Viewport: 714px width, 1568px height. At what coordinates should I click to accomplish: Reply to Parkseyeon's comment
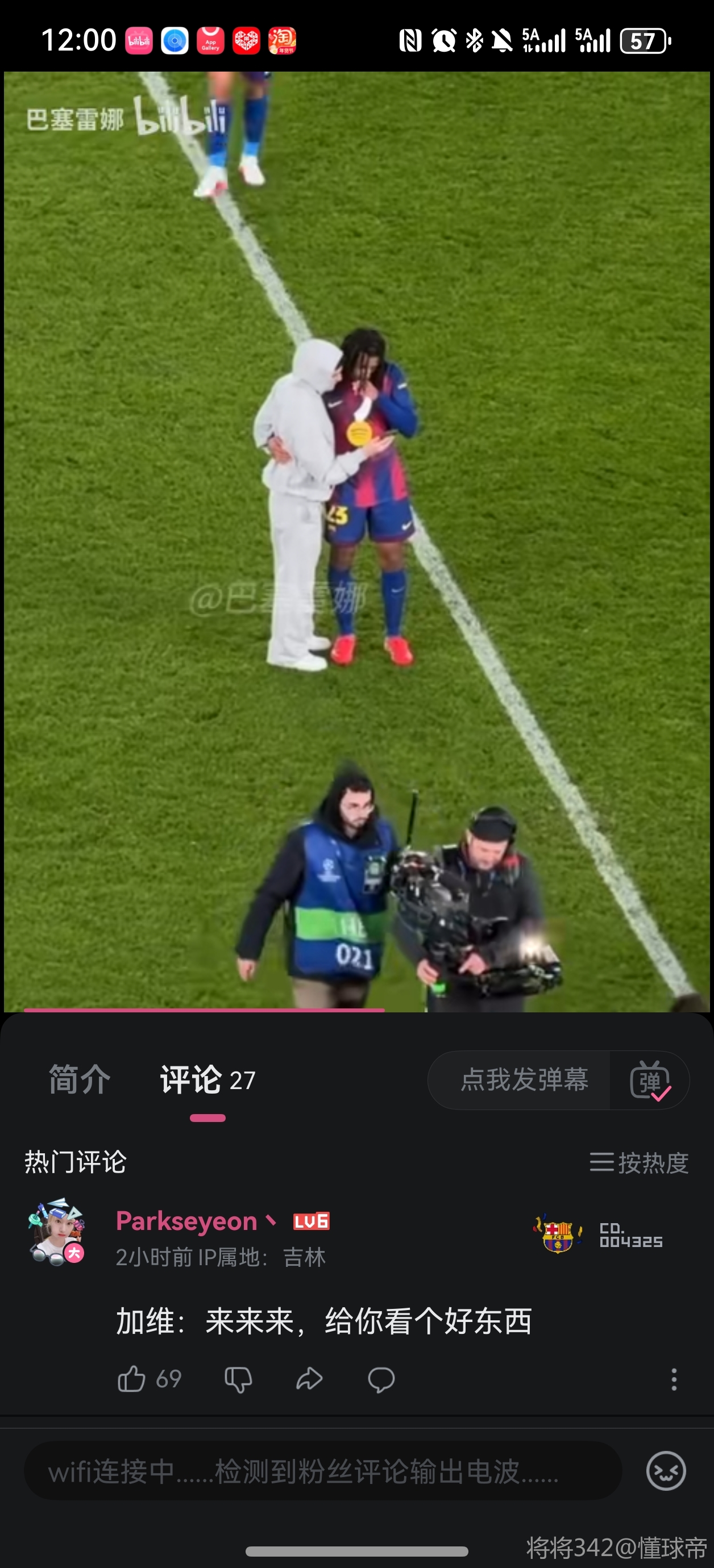(x=381, y=1379)
